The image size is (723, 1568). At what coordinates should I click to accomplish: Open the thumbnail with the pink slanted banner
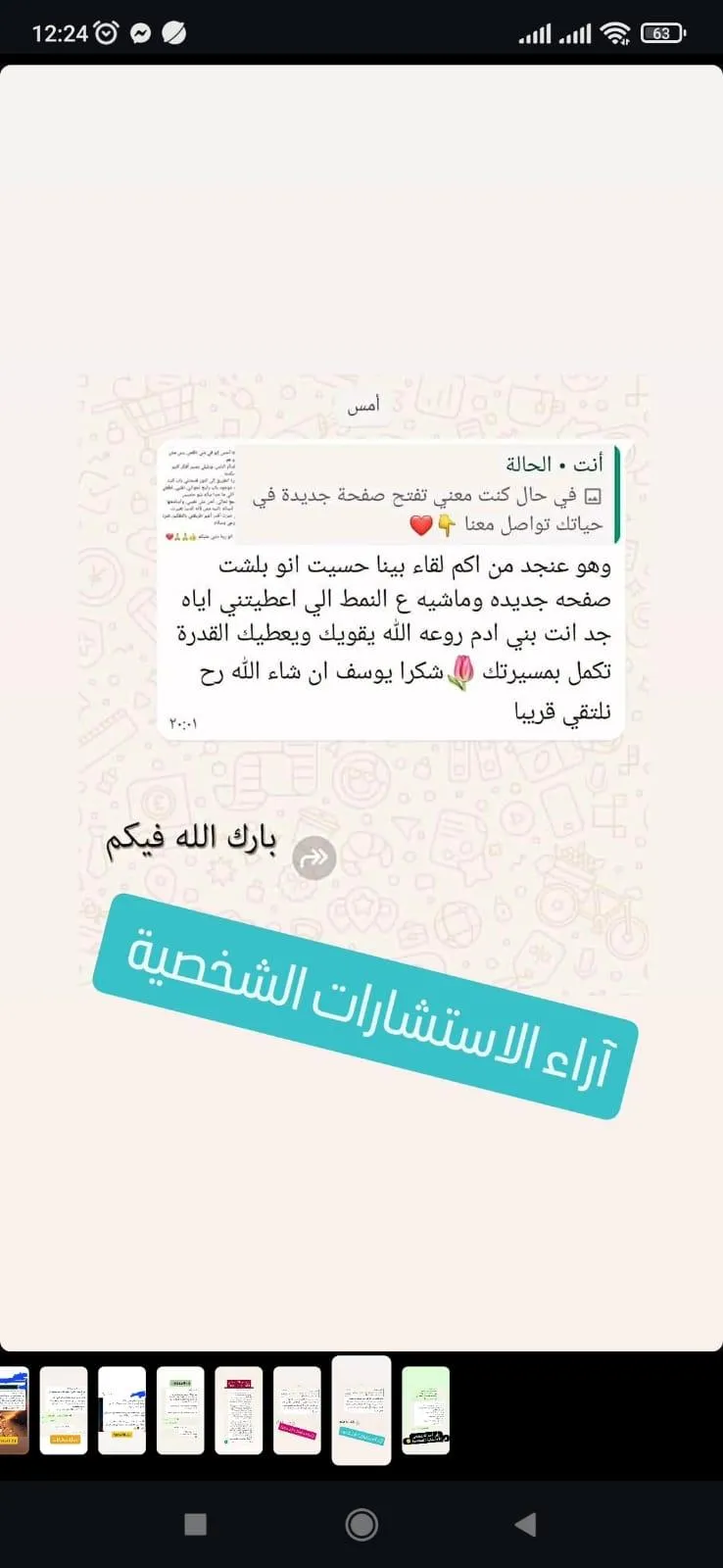pyautogui.click(x=297, y=1410)
